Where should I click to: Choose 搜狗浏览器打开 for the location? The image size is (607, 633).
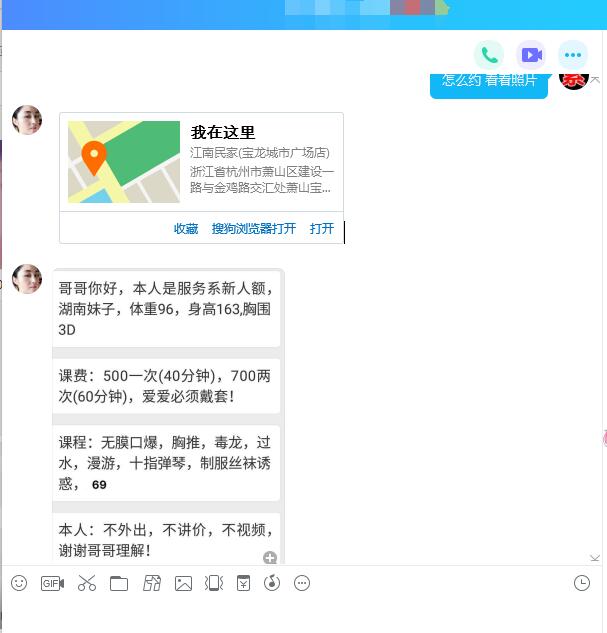click(254, 228)
